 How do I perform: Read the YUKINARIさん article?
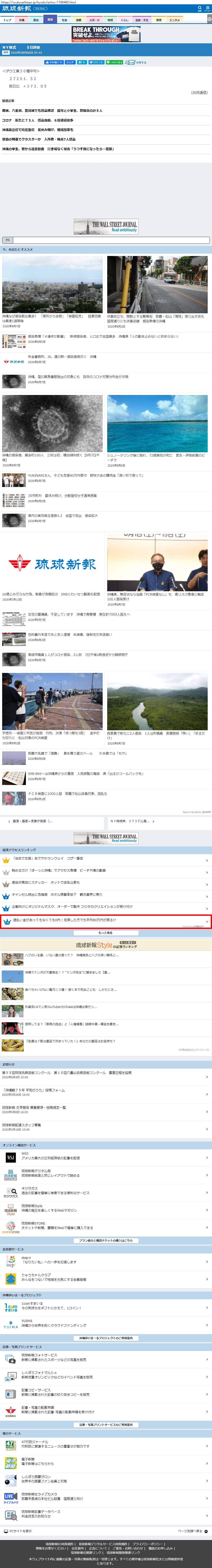(x=85, y=475)
